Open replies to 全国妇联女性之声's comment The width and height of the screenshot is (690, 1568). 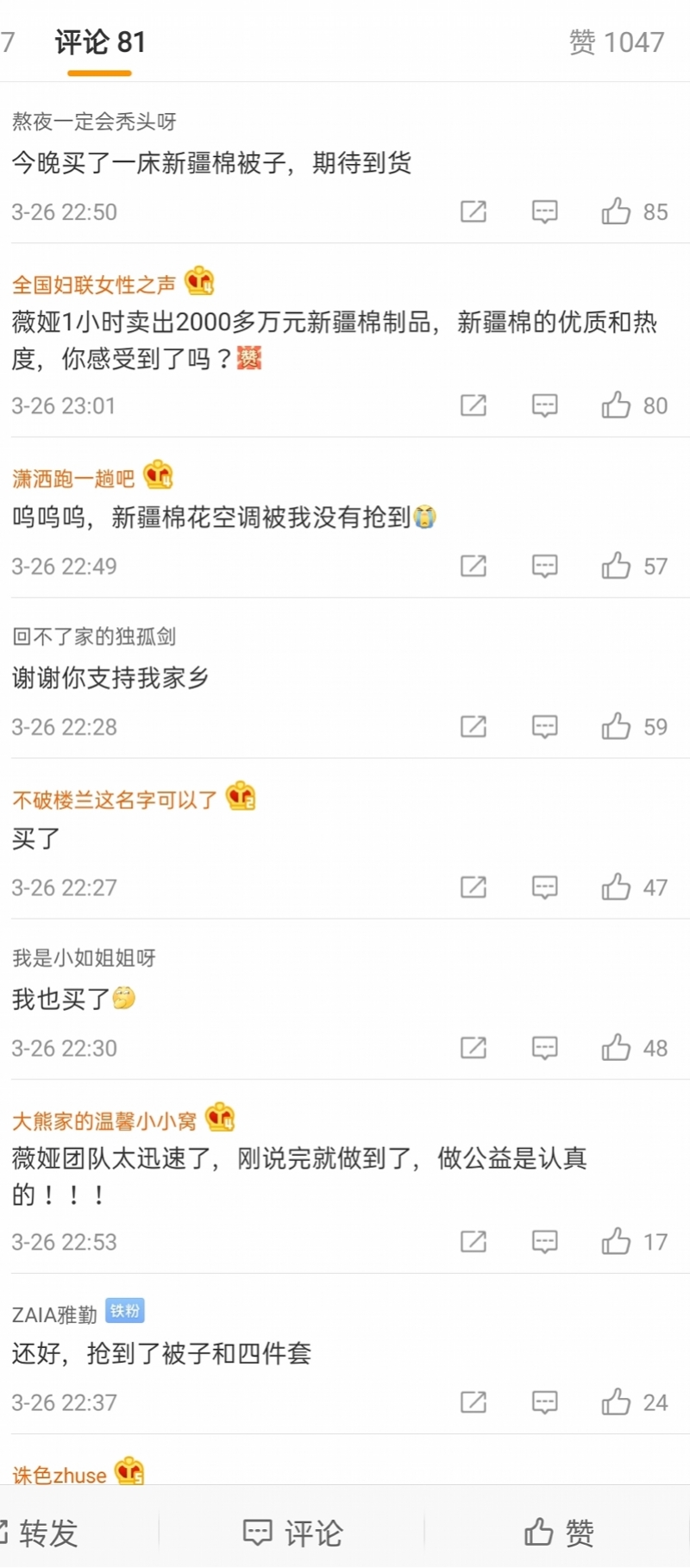point(544,405)
